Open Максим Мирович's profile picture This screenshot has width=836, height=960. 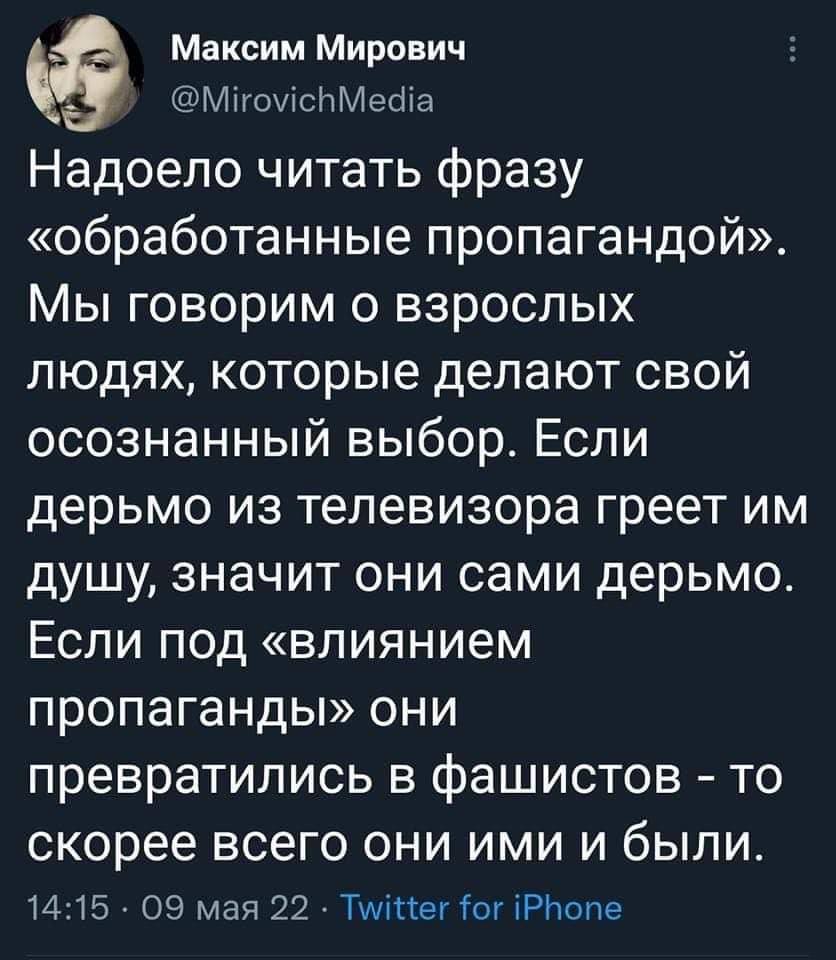coord(82,79)
